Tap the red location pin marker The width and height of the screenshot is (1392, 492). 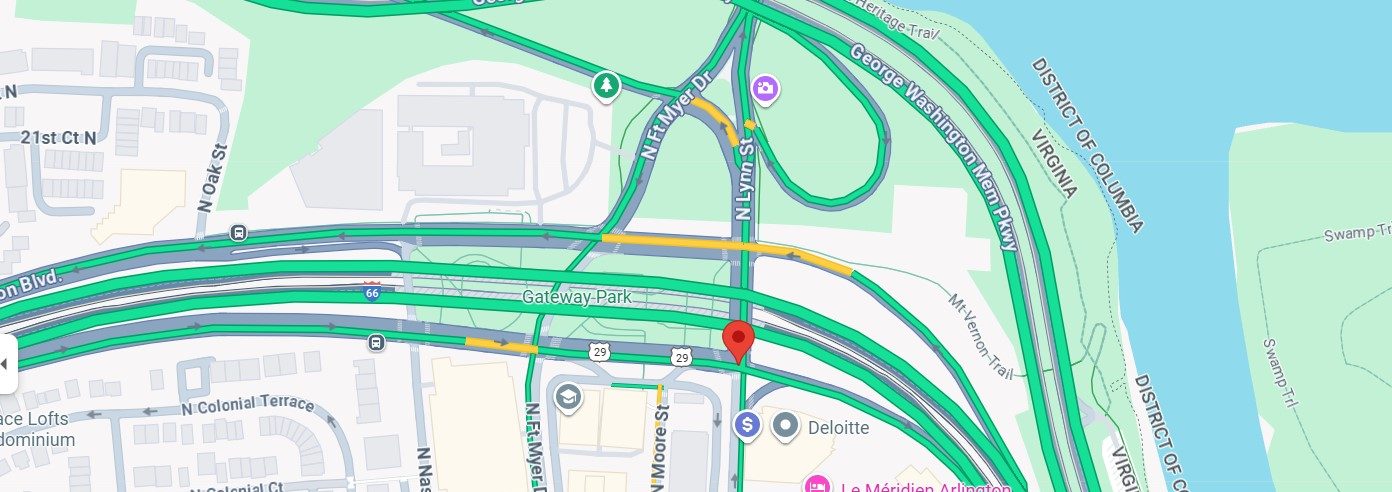(739, 340)
